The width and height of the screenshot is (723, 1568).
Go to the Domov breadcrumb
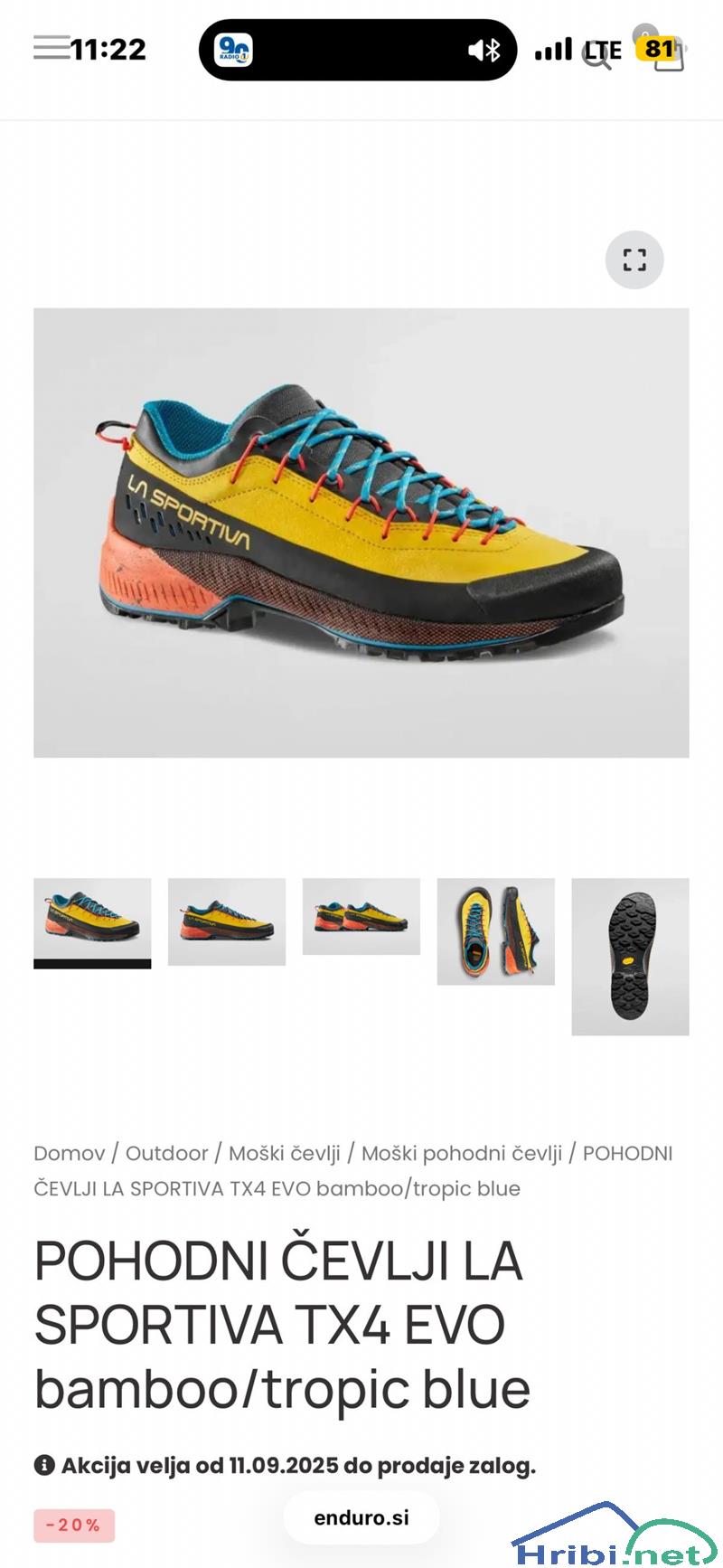[70, 1153]
